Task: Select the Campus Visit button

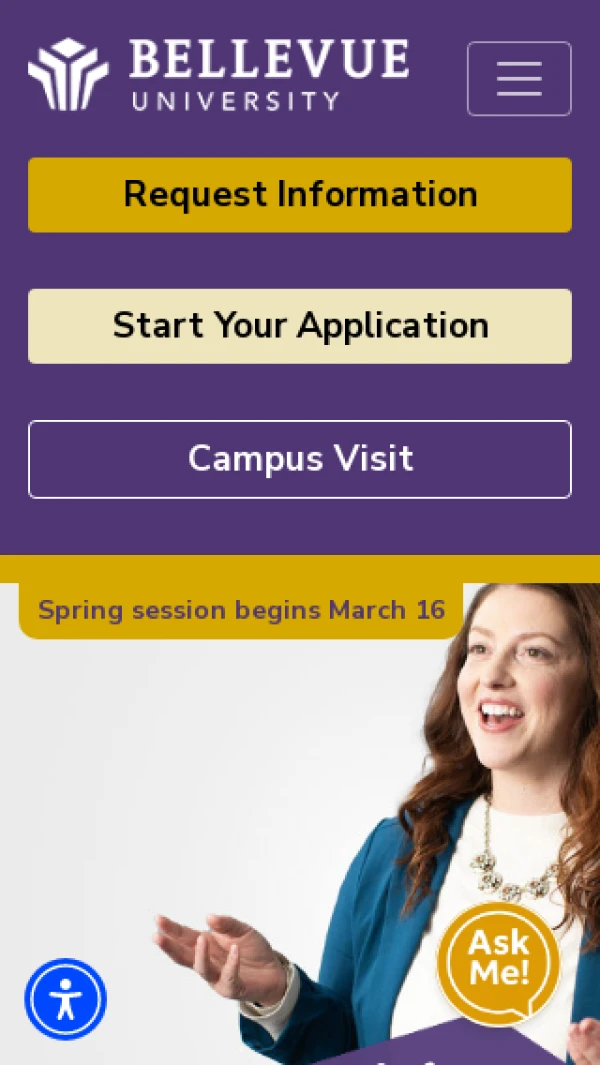Action: [300, 459]
